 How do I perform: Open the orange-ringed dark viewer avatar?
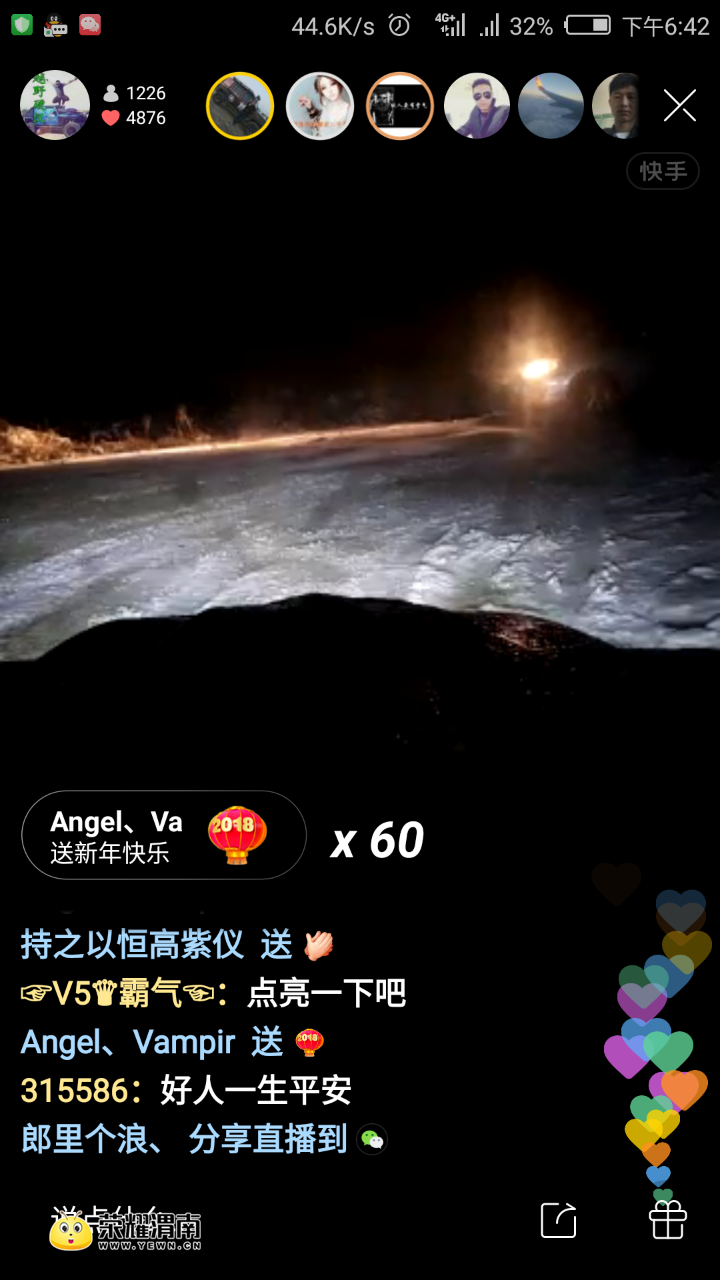pos(400,106)
